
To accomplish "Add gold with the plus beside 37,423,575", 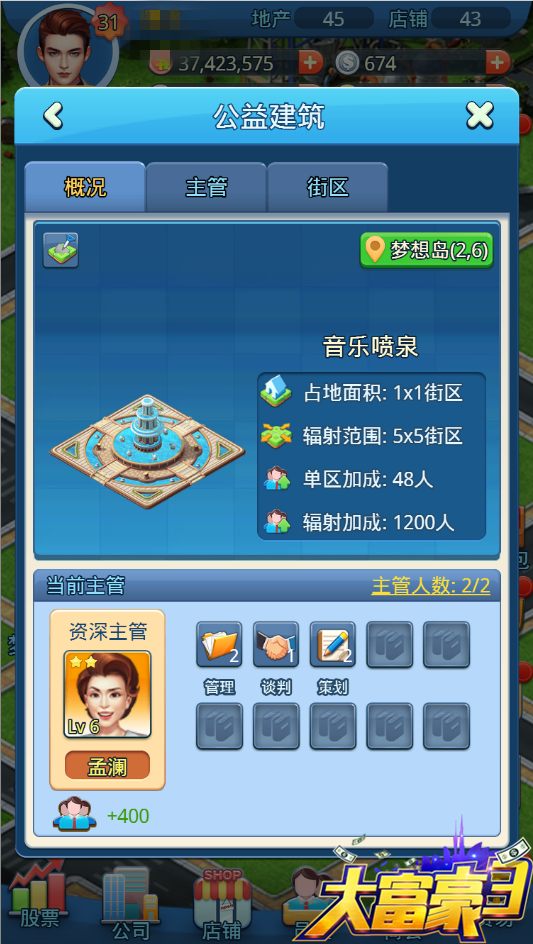I will pyautogui.click(x=311, y=63).
